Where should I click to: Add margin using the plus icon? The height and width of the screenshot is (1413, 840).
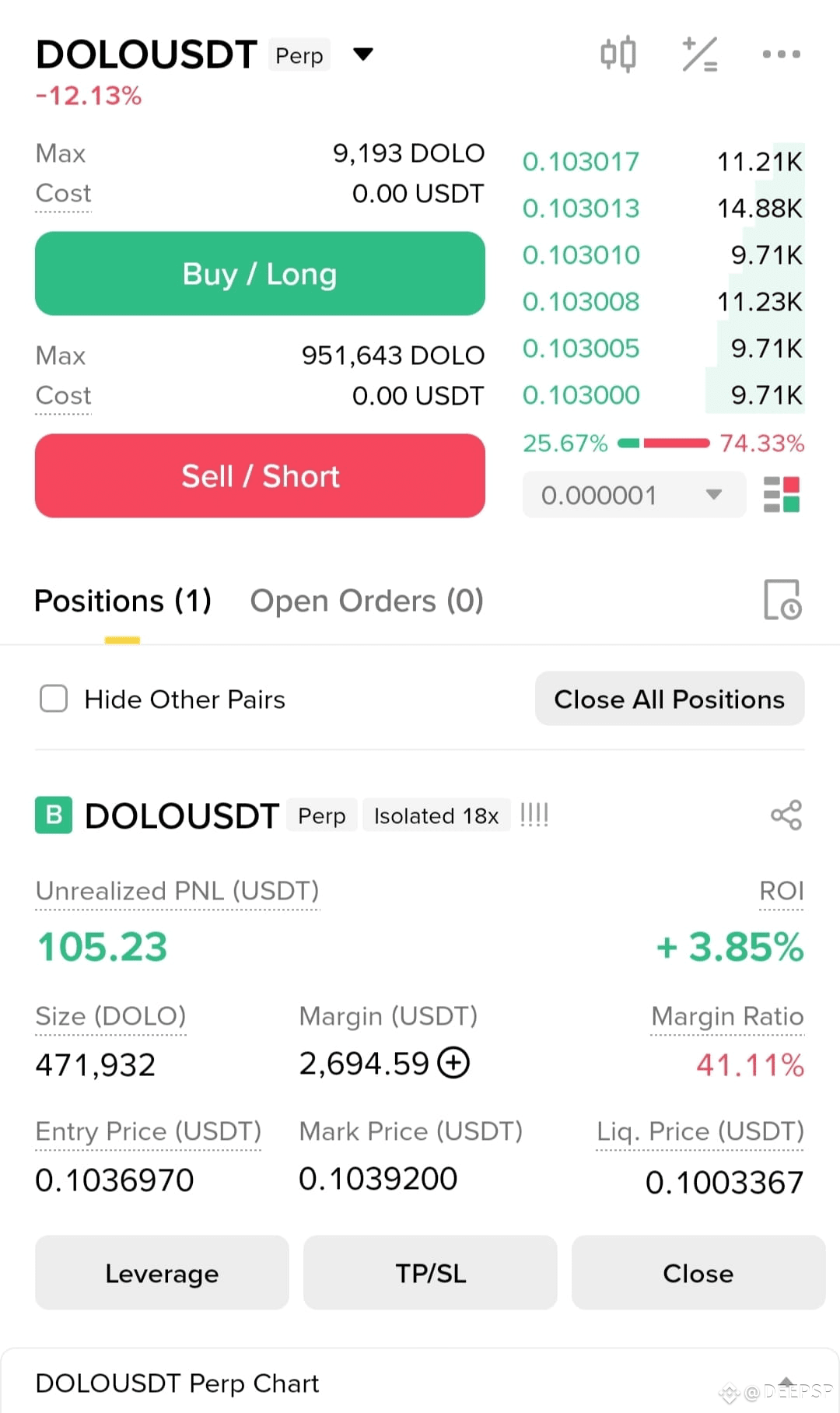click(x=454, y=1062)
